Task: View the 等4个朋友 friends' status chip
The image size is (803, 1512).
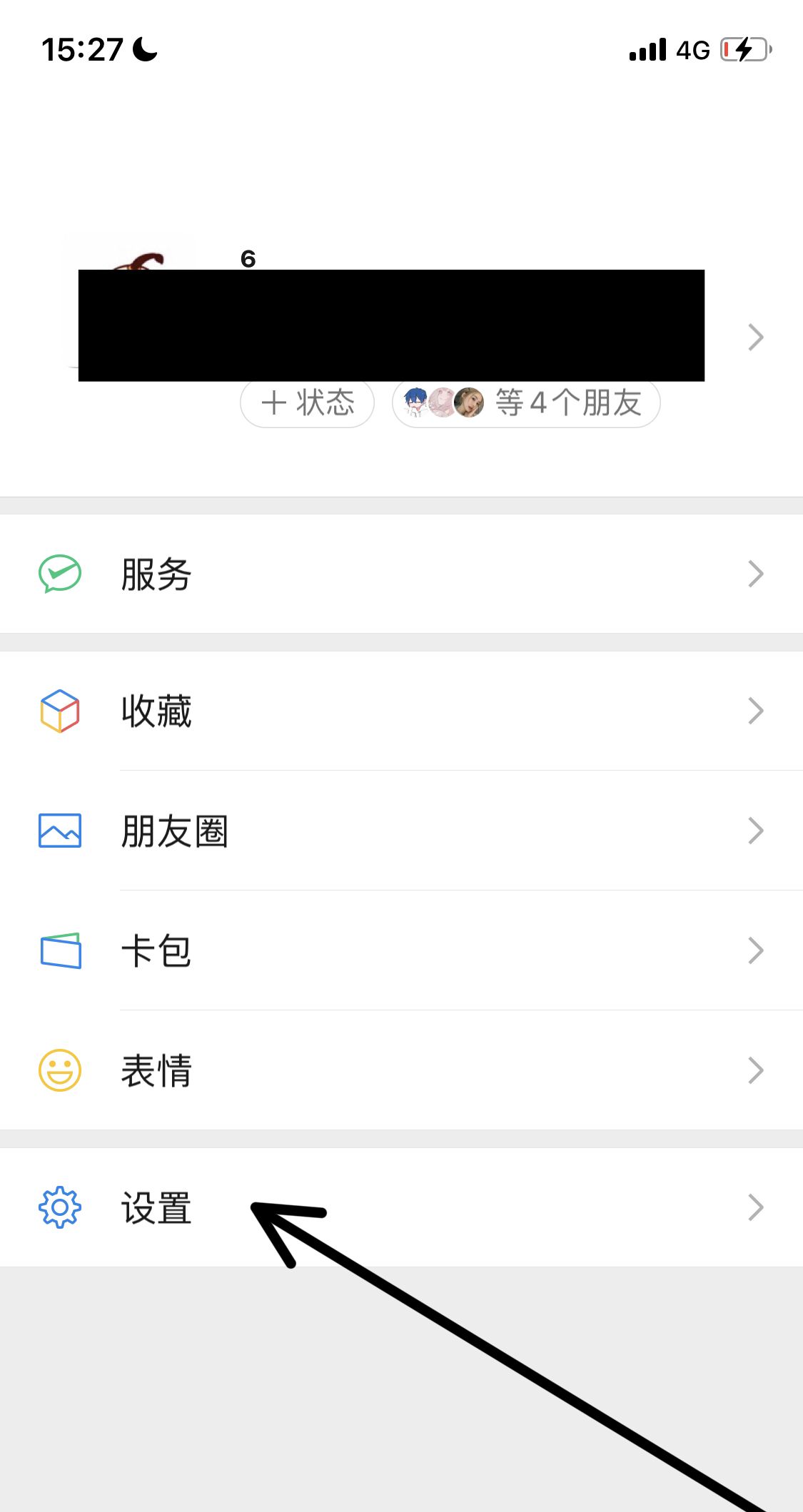Action: click(x=526, y=403)
